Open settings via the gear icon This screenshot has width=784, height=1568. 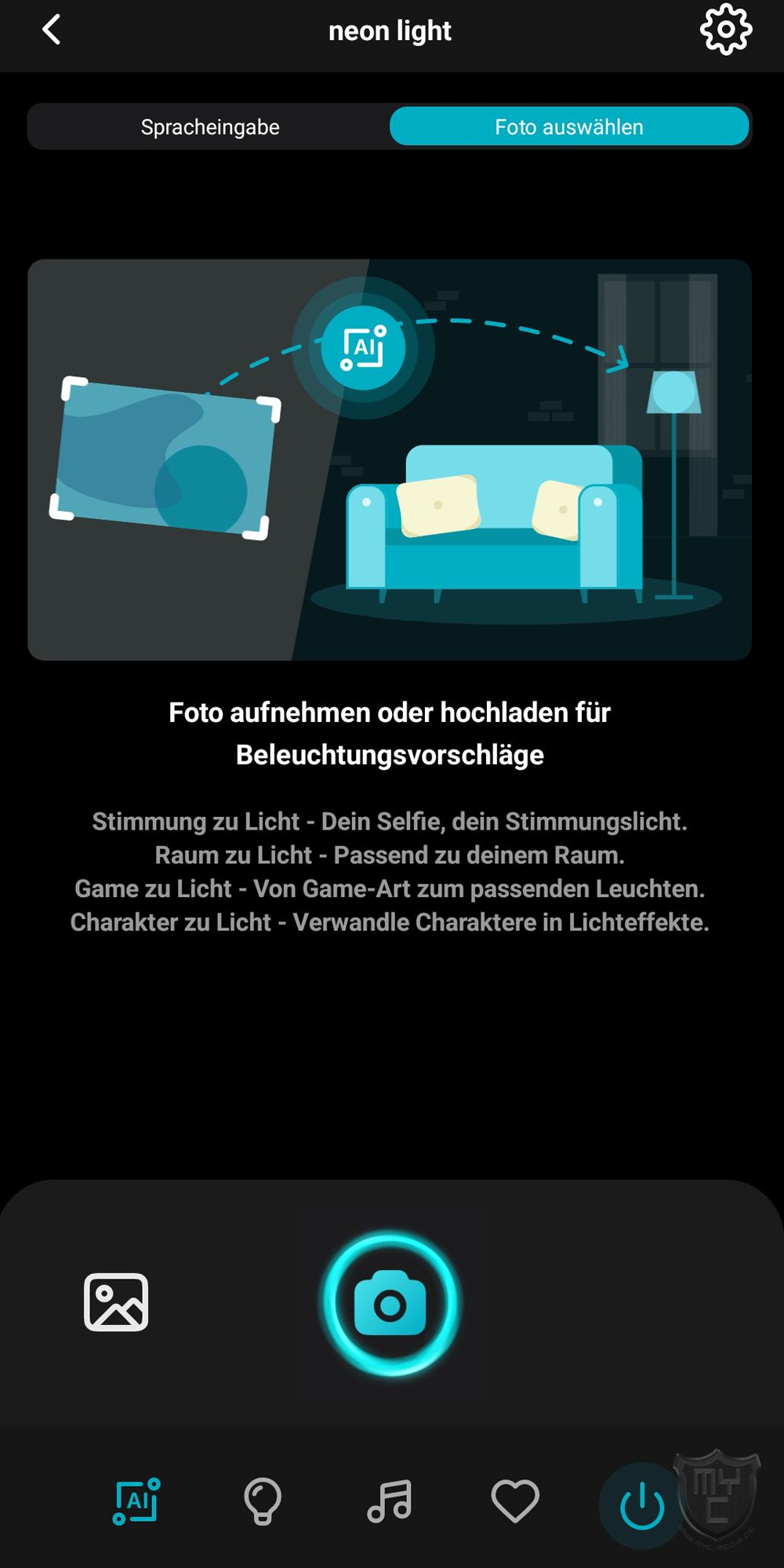tap(725, 30)
